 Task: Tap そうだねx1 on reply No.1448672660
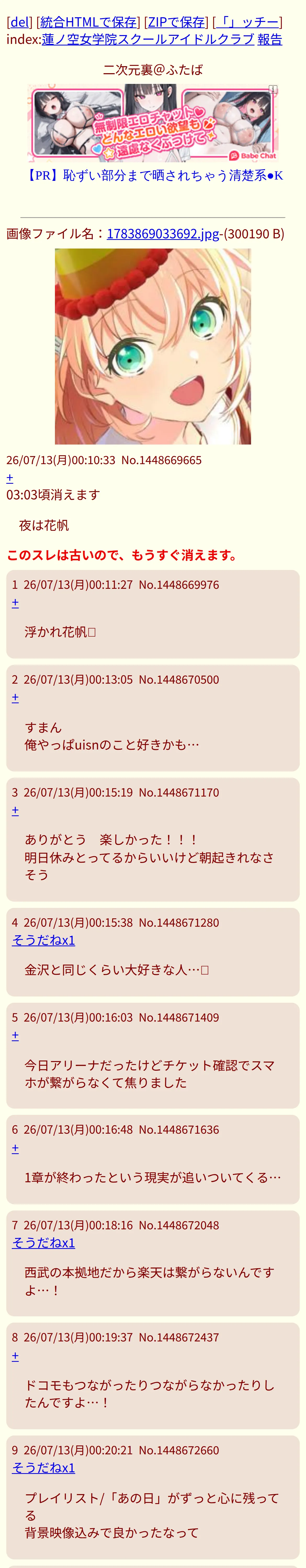click(x=43, y=1468)
